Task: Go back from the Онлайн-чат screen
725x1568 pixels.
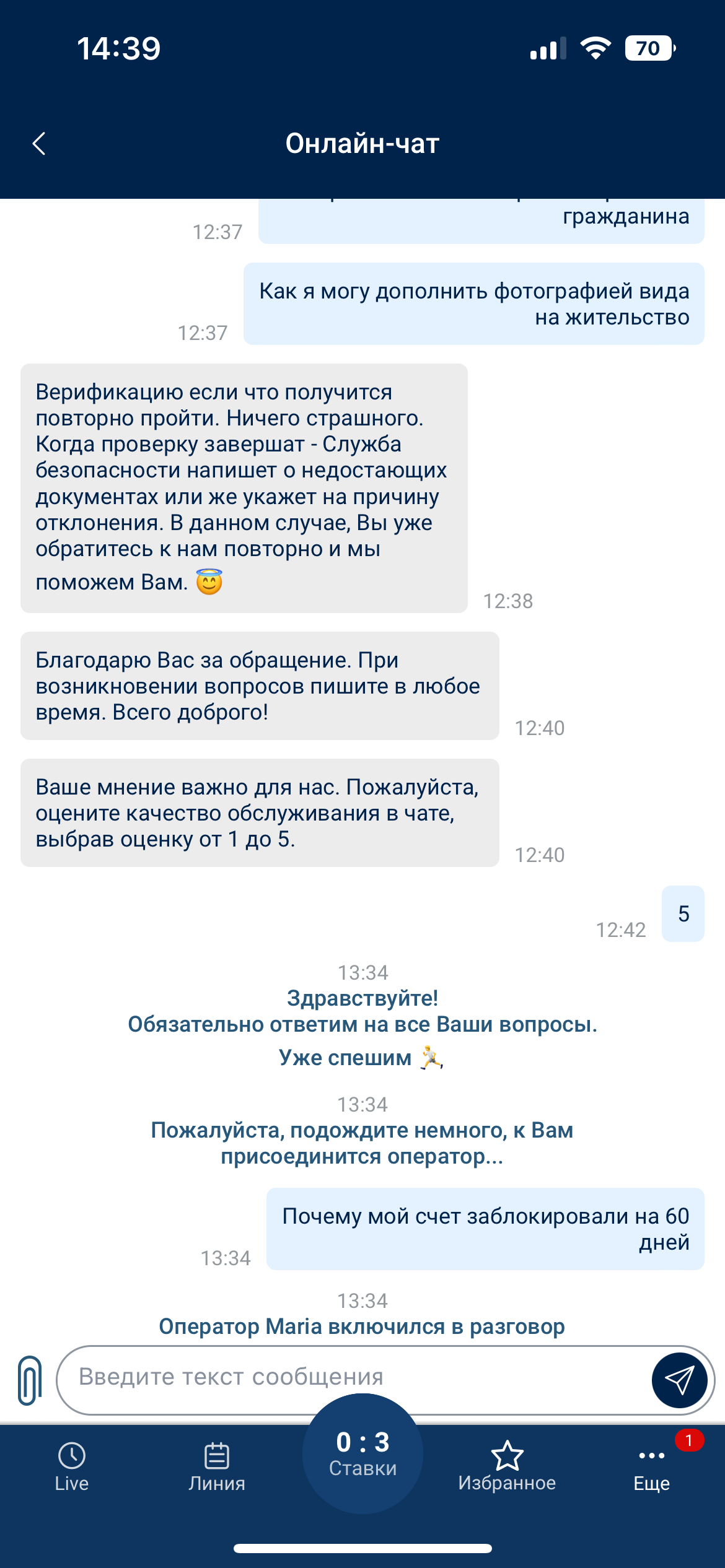Action: coord(39,144)
